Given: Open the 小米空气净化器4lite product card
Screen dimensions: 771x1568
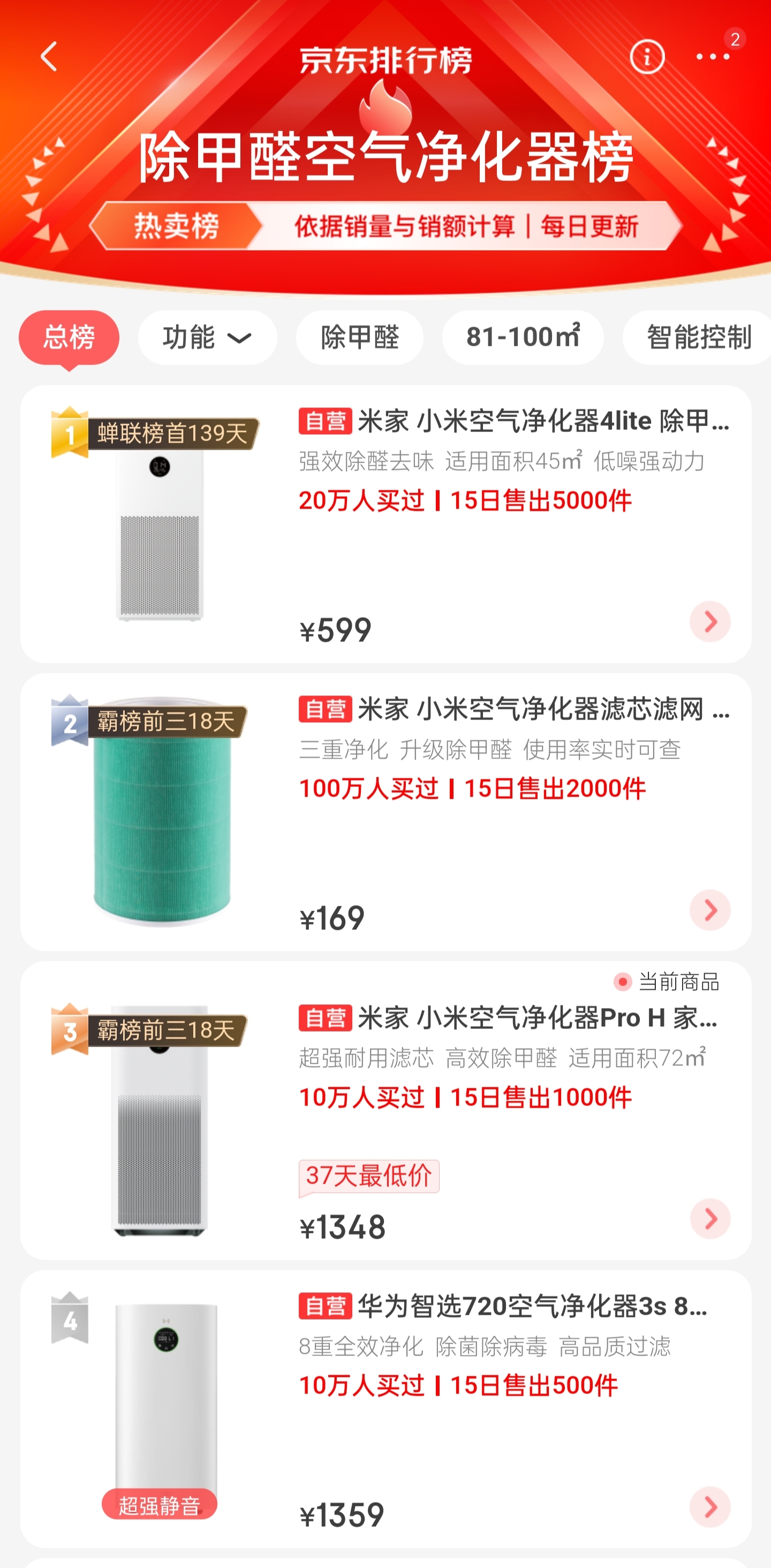Looking at the screenshot, I should pos(513,421).
